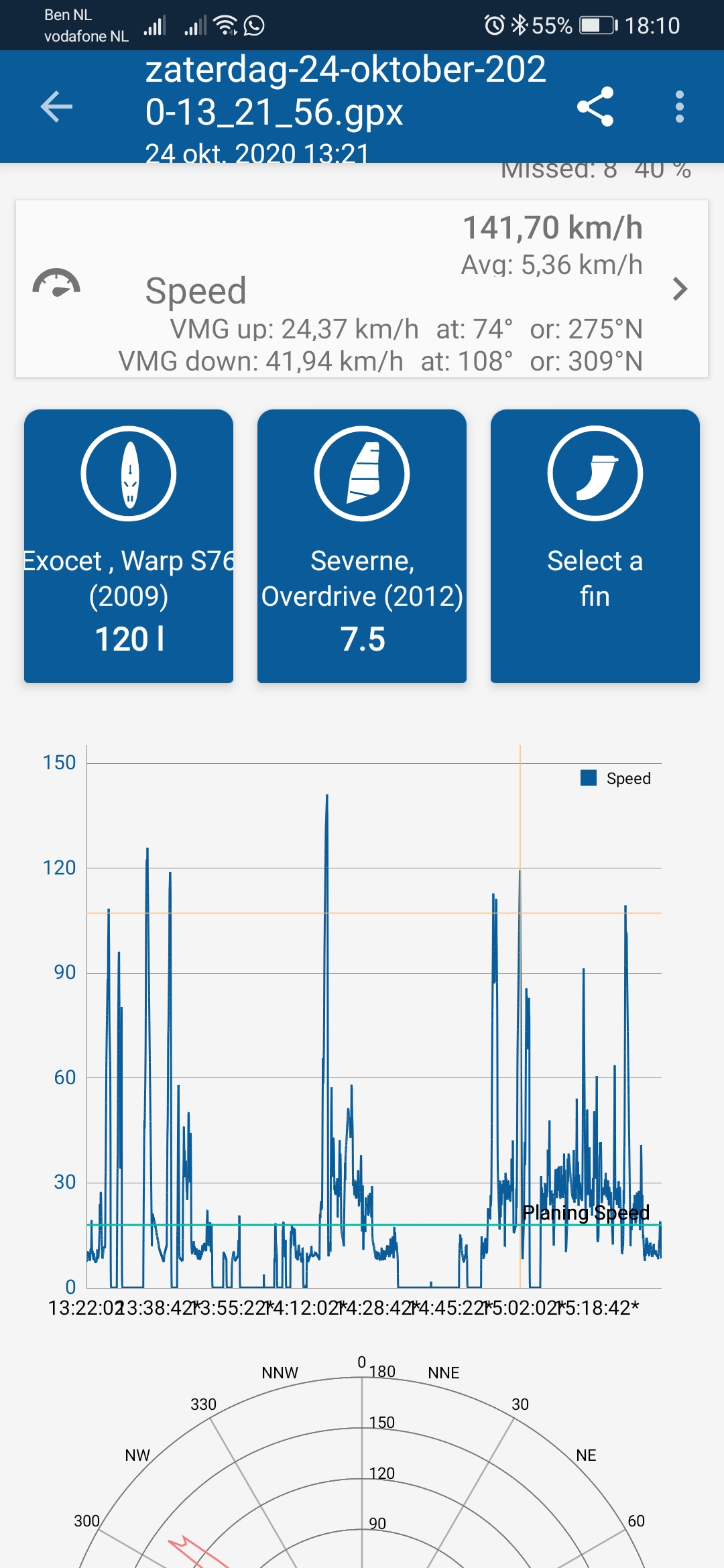Choose a fin via Select a fin
The height and width of the screenshot is (1568, 724).
pyautogui.click(x=595, y=545)
